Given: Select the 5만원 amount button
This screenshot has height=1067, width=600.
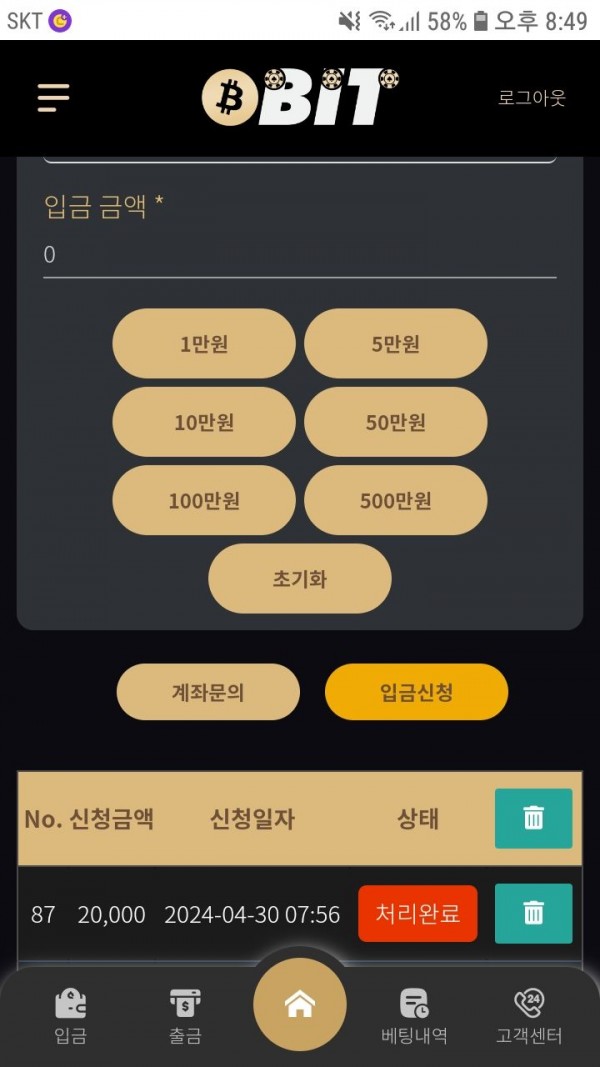Looking at the screenshot, I should (x=395, y=344).
